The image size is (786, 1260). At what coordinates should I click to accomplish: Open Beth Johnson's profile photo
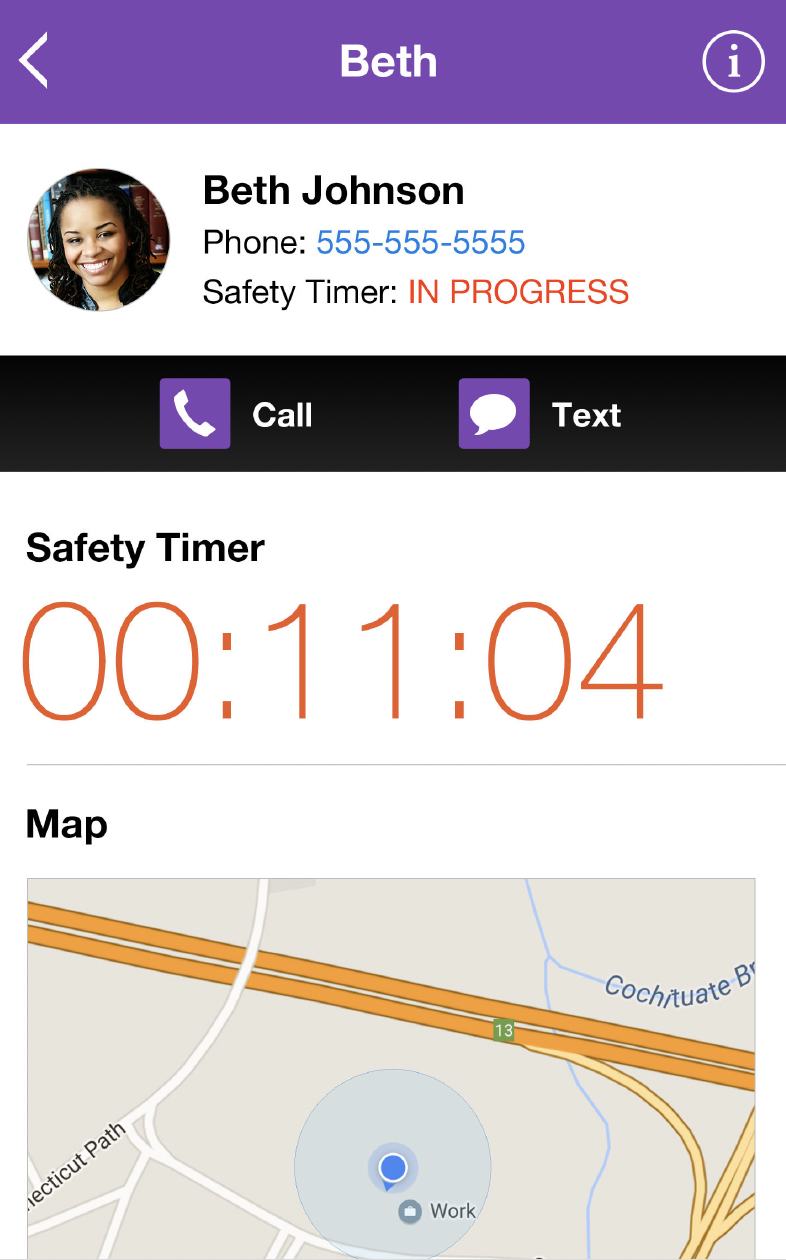pos(98,240)
